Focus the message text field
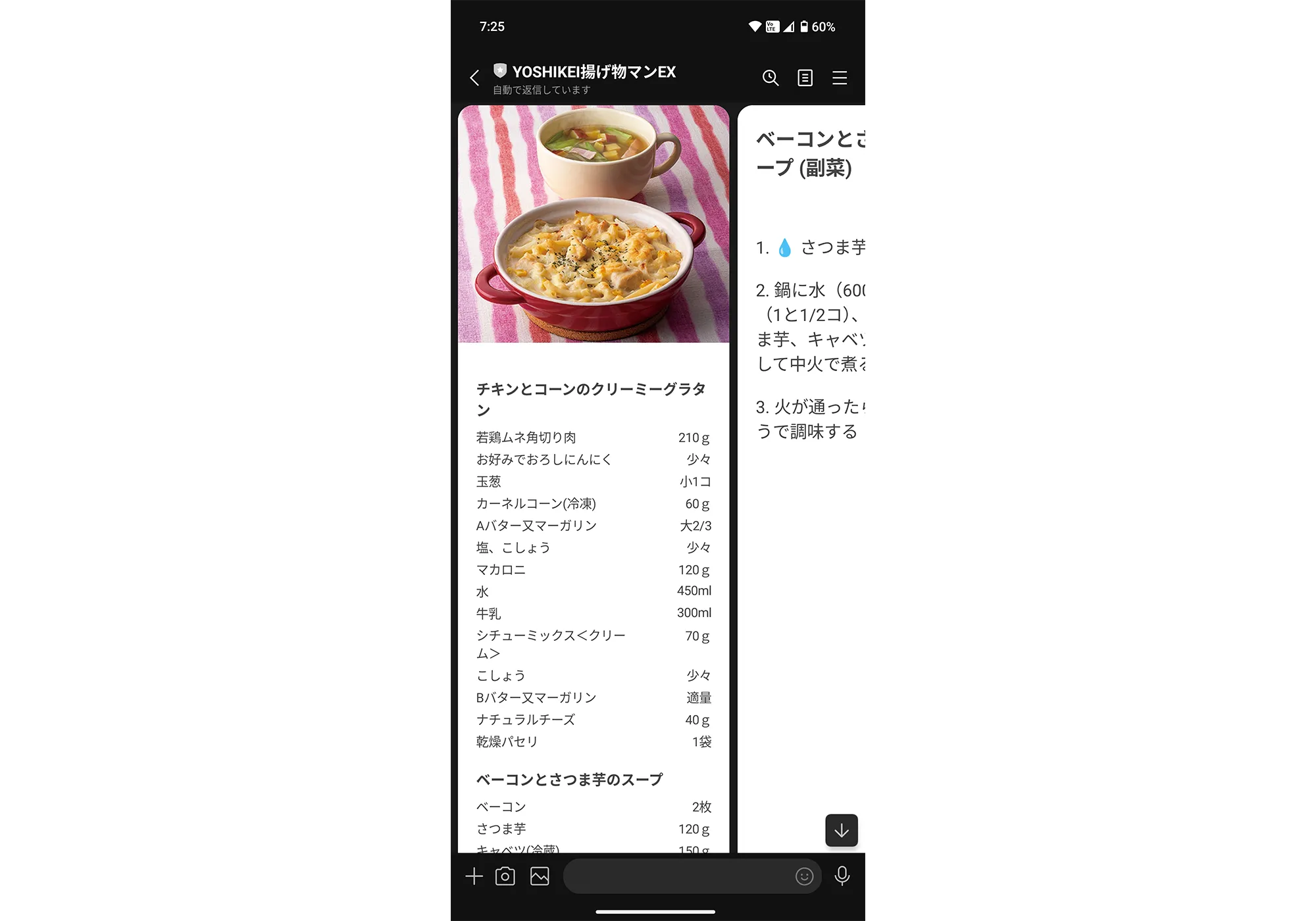Image resolution: width=1316 pixels, height=921 pixels. tap(678, 876)
